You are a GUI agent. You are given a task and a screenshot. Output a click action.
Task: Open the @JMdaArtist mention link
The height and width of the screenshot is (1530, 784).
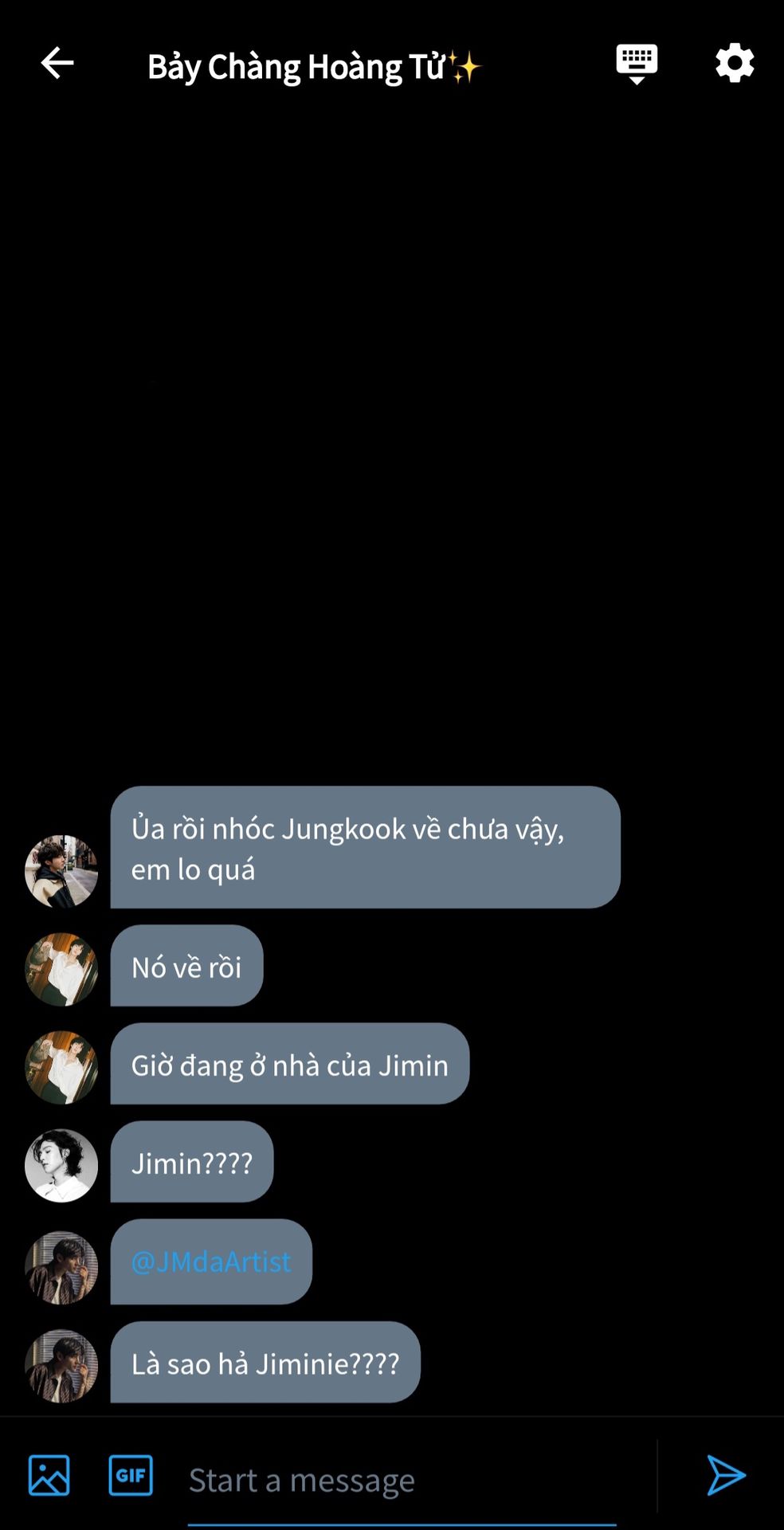coord(211,1261)
